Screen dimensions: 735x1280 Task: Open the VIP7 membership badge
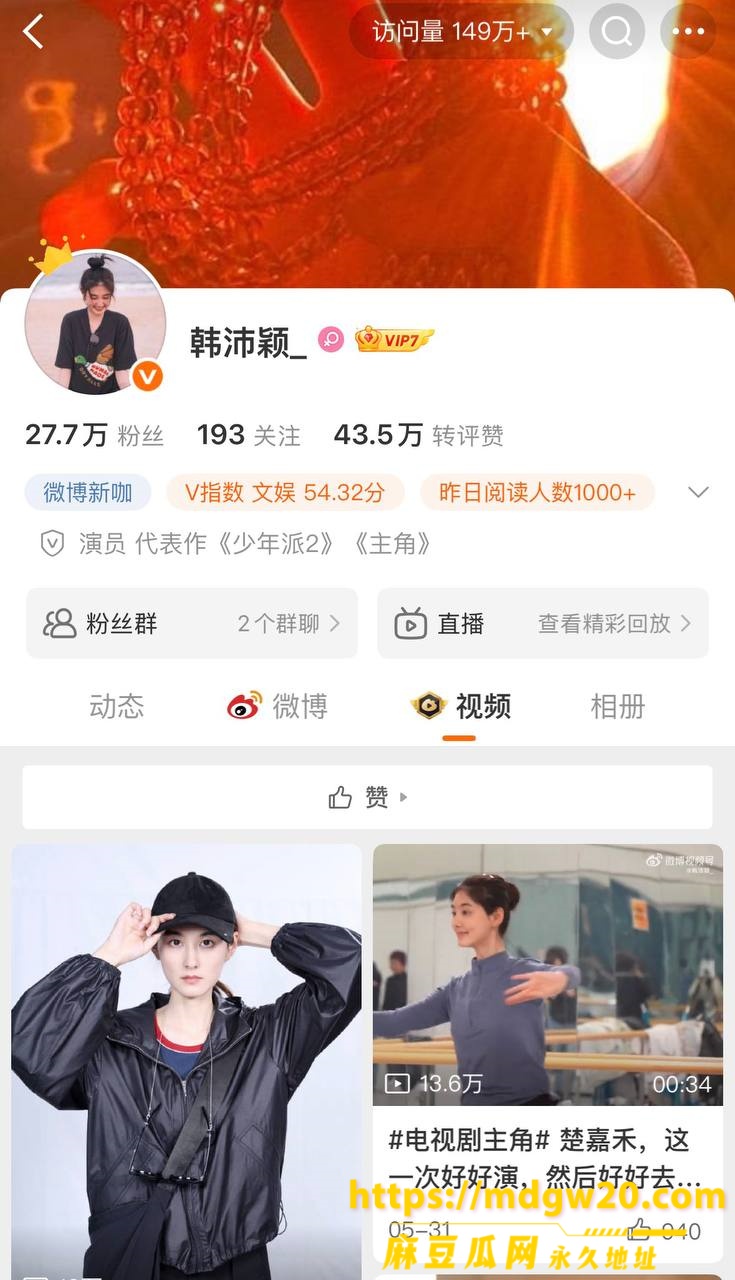pyautogui.click(x=394, y=340)
